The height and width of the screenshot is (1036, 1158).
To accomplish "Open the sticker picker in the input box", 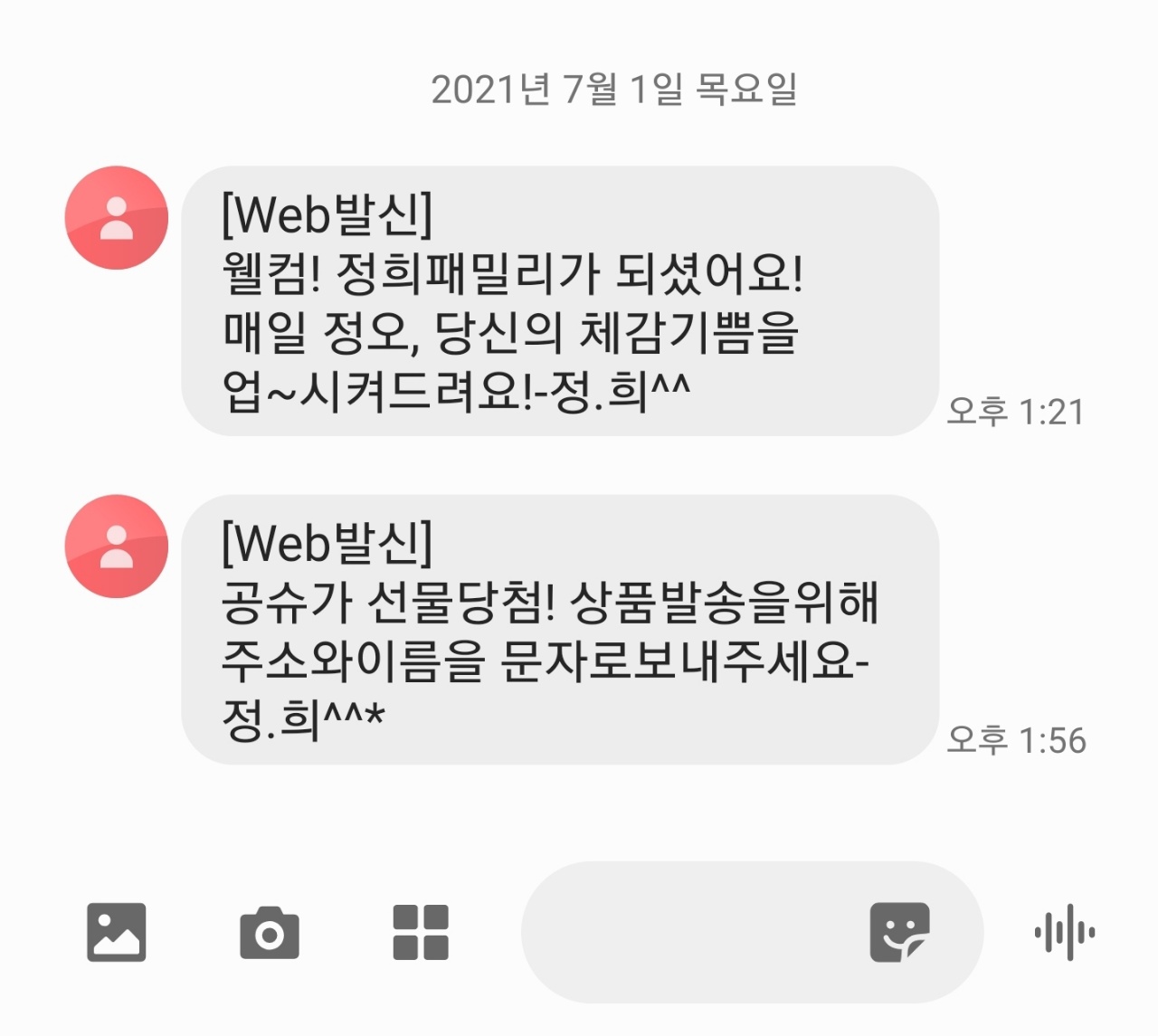I will point(898,932).
